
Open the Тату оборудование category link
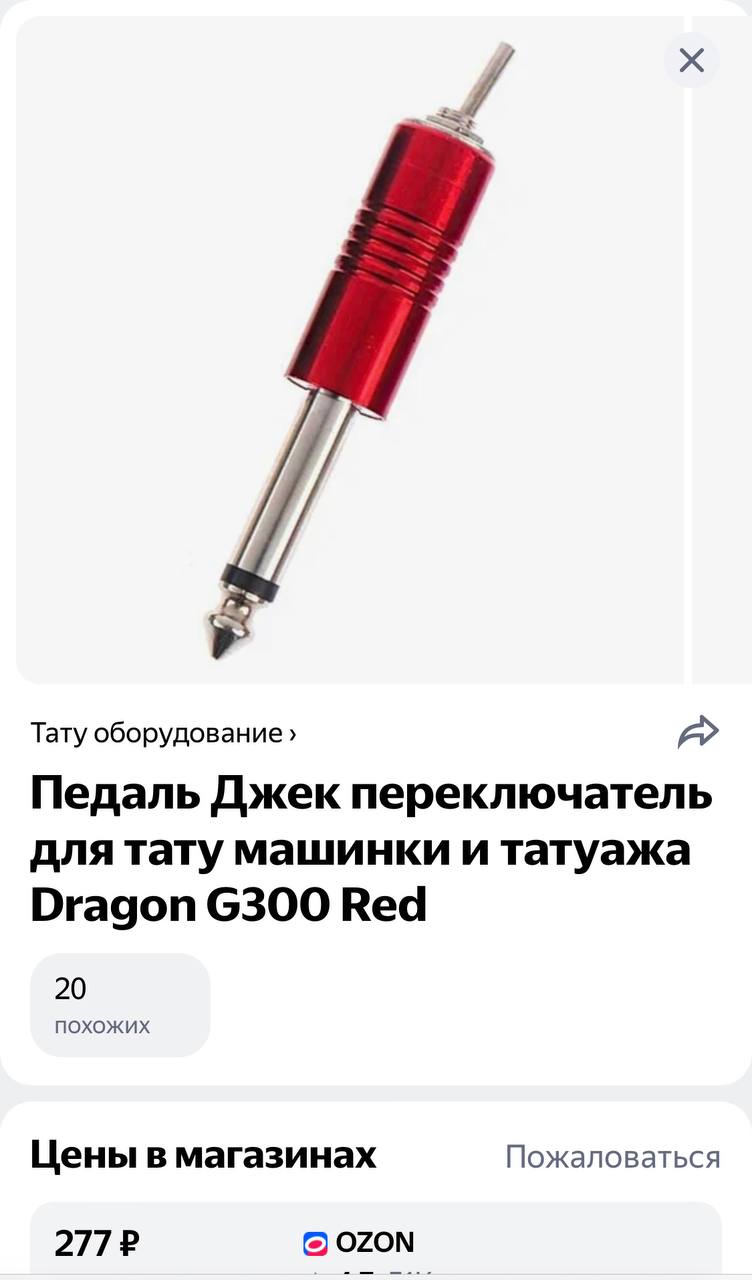click(x=163, y=733)
